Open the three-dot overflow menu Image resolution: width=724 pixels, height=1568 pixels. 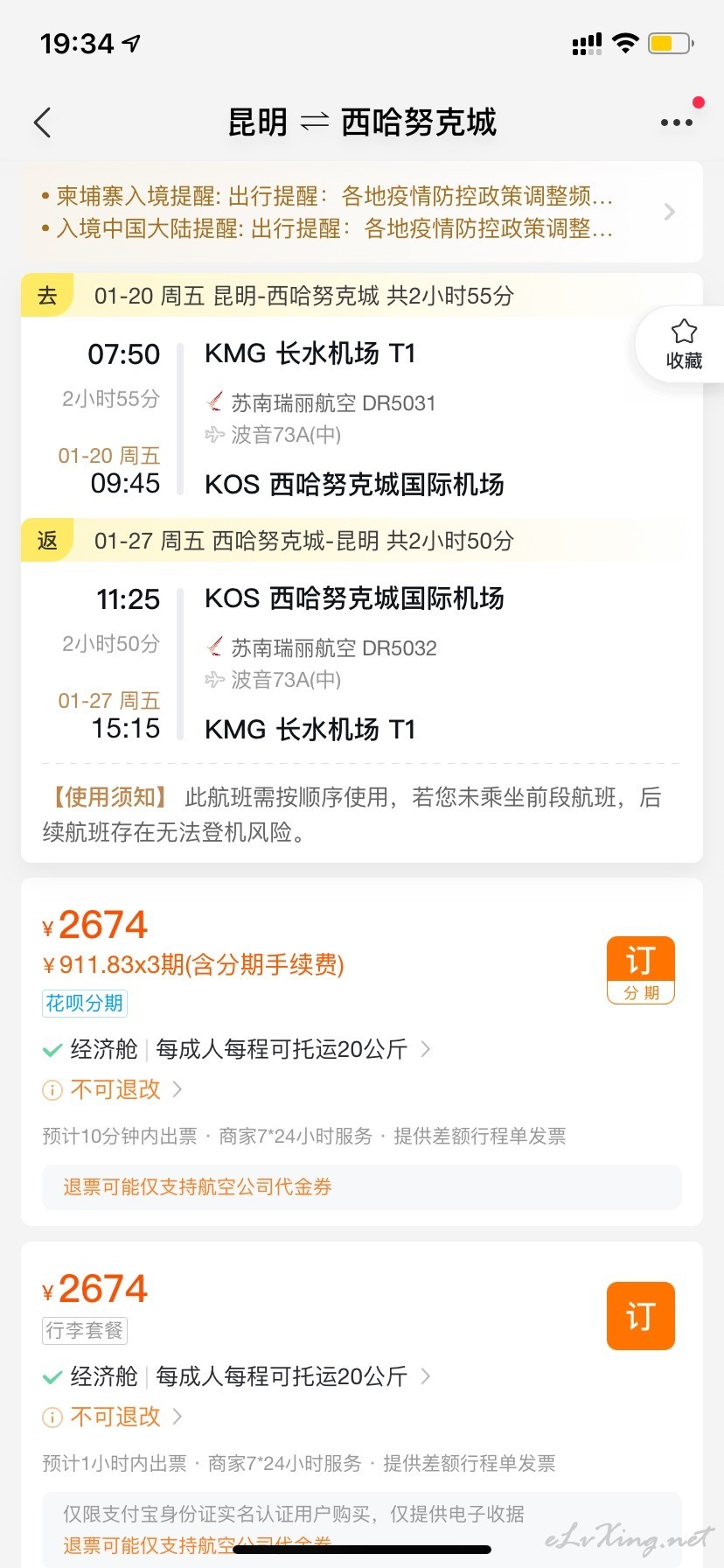pos(677,122)
